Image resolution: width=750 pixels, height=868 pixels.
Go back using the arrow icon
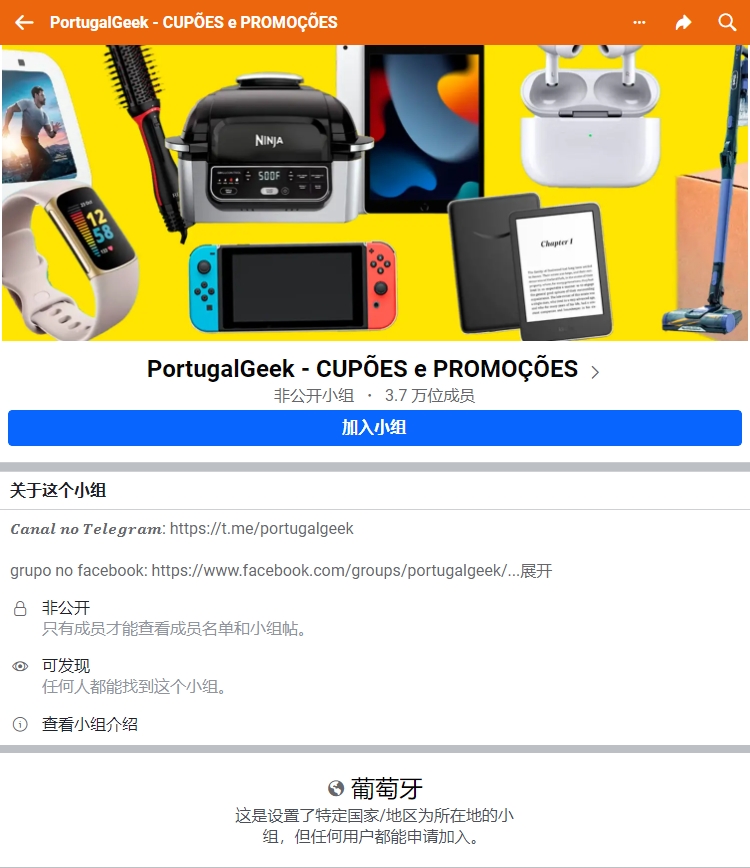[x=24, y=22]
